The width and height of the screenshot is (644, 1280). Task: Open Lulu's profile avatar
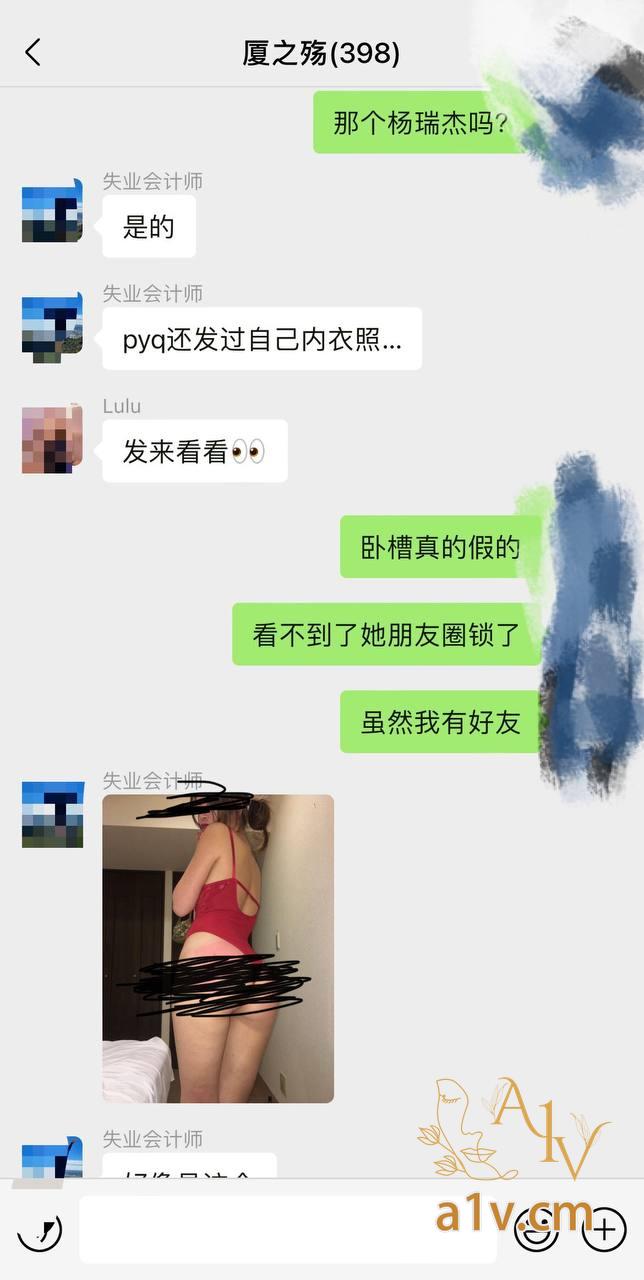pyautogui.click(x=52, y=439)
